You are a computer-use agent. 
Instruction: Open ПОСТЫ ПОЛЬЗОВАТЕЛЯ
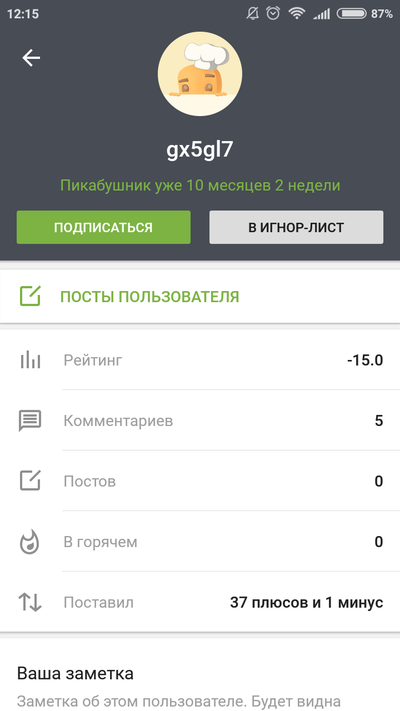coord(200,297)
